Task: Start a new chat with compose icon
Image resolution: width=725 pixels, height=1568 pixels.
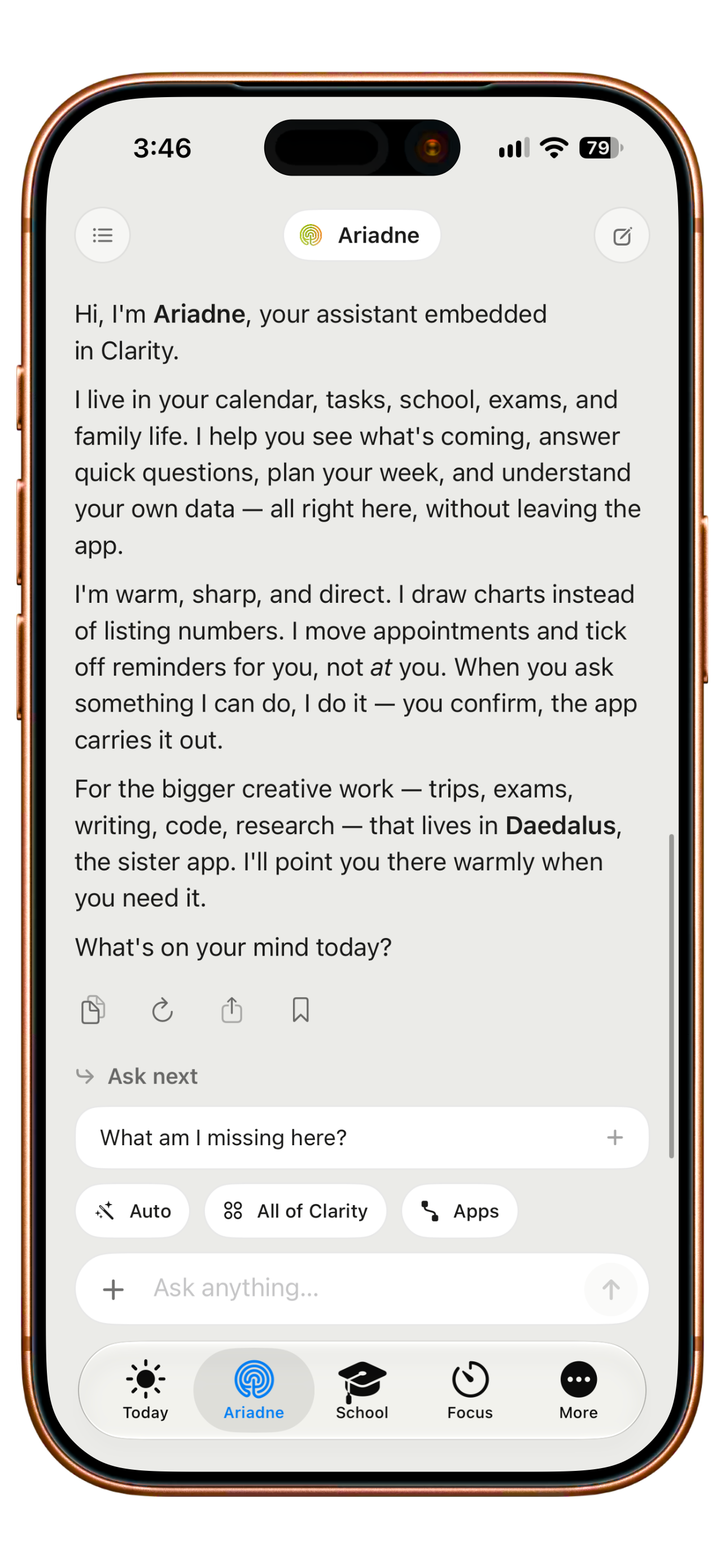Action: coord(622,235)
